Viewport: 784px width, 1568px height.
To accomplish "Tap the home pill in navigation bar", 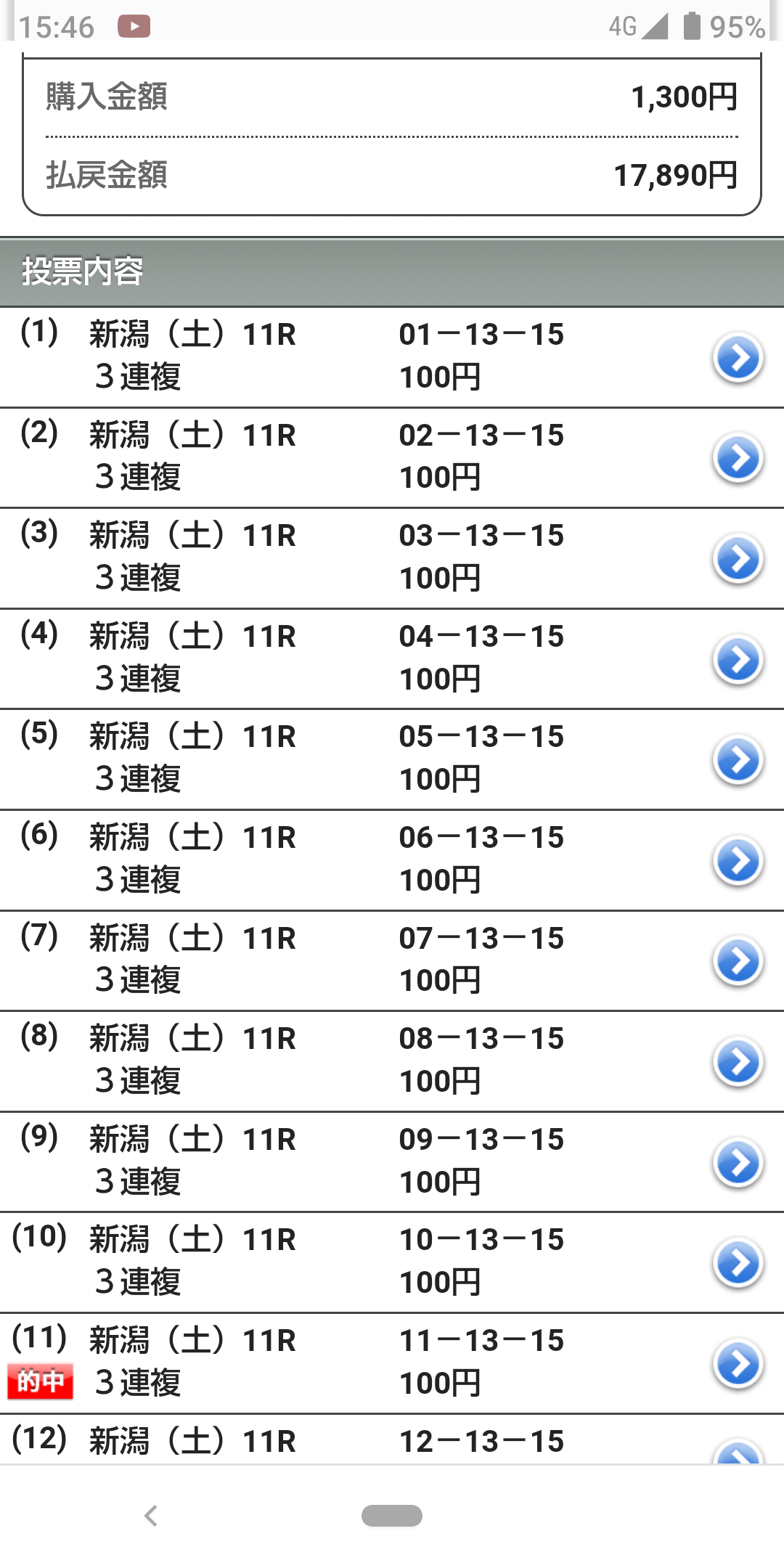I will tap(392, 1516).
